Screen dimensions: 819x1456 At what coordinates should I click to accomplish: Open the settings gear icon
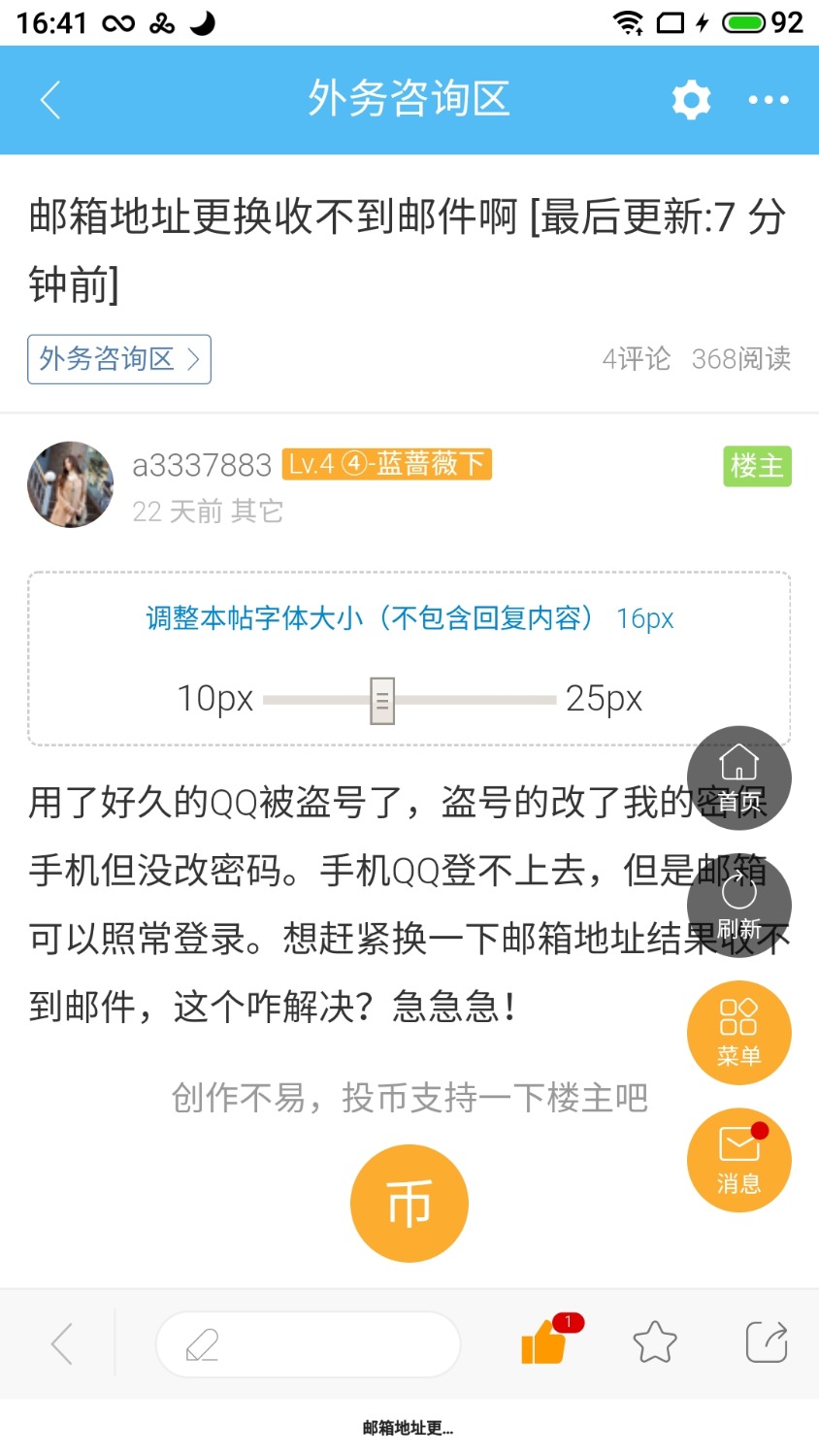point(691,100)
